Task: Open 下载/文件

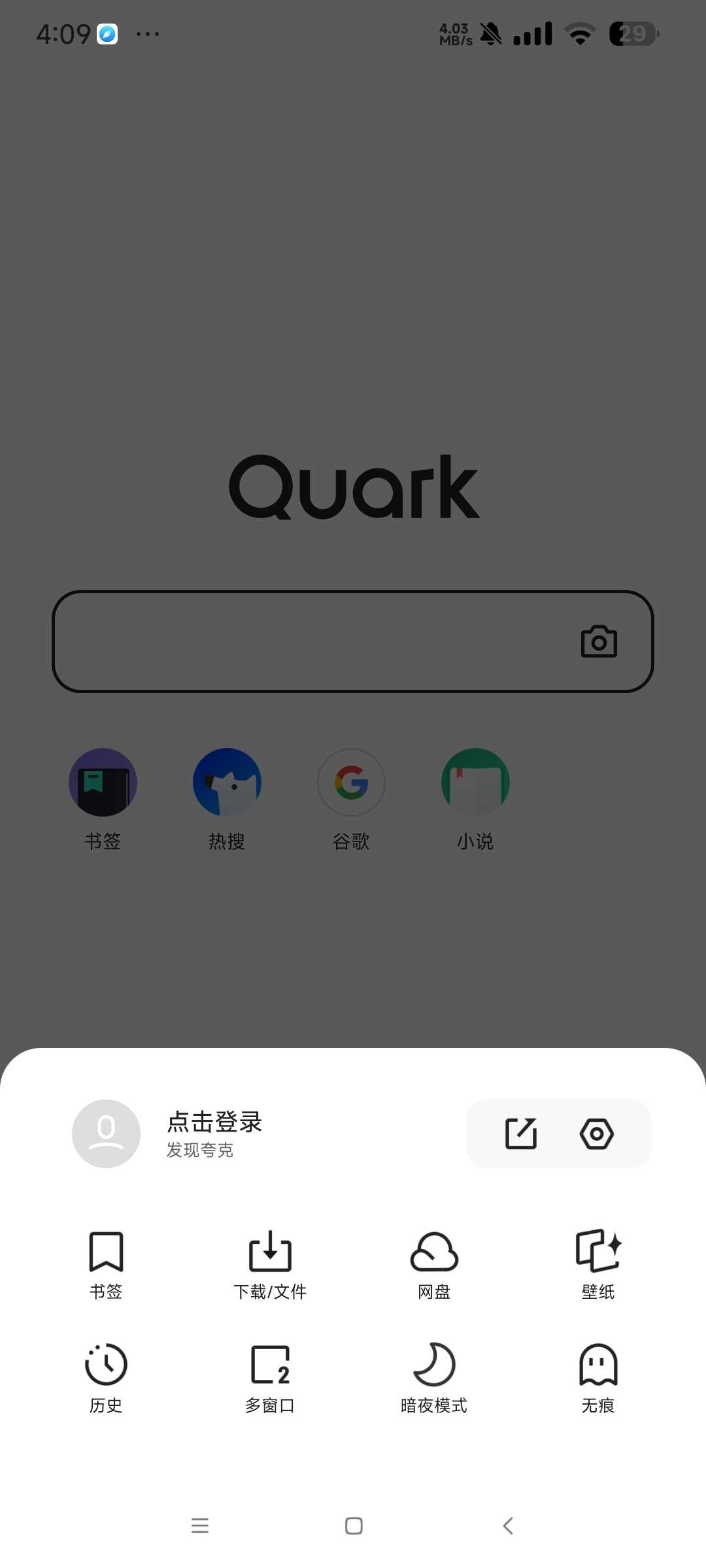Action: pos(270,1264)
